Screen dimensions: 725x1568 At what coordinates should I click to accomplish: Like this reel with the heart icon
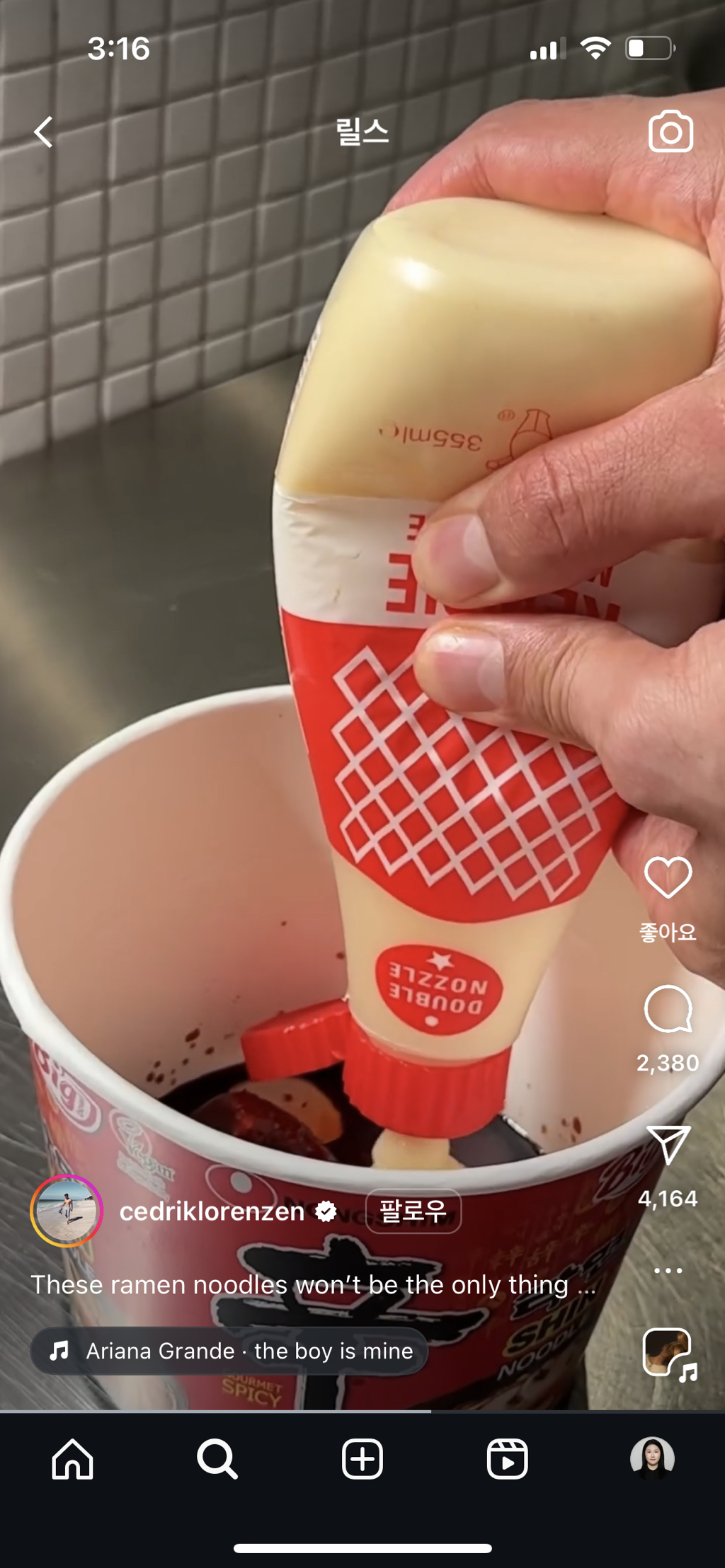668,877
